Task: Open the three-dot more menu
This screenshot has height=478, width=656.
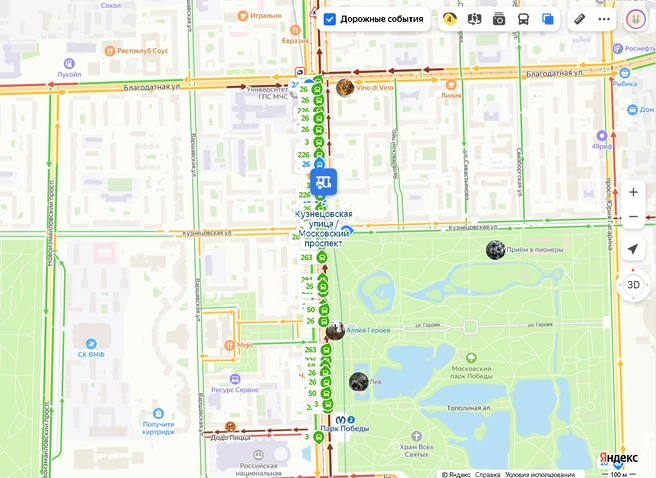Action: (x=604, y=19)
